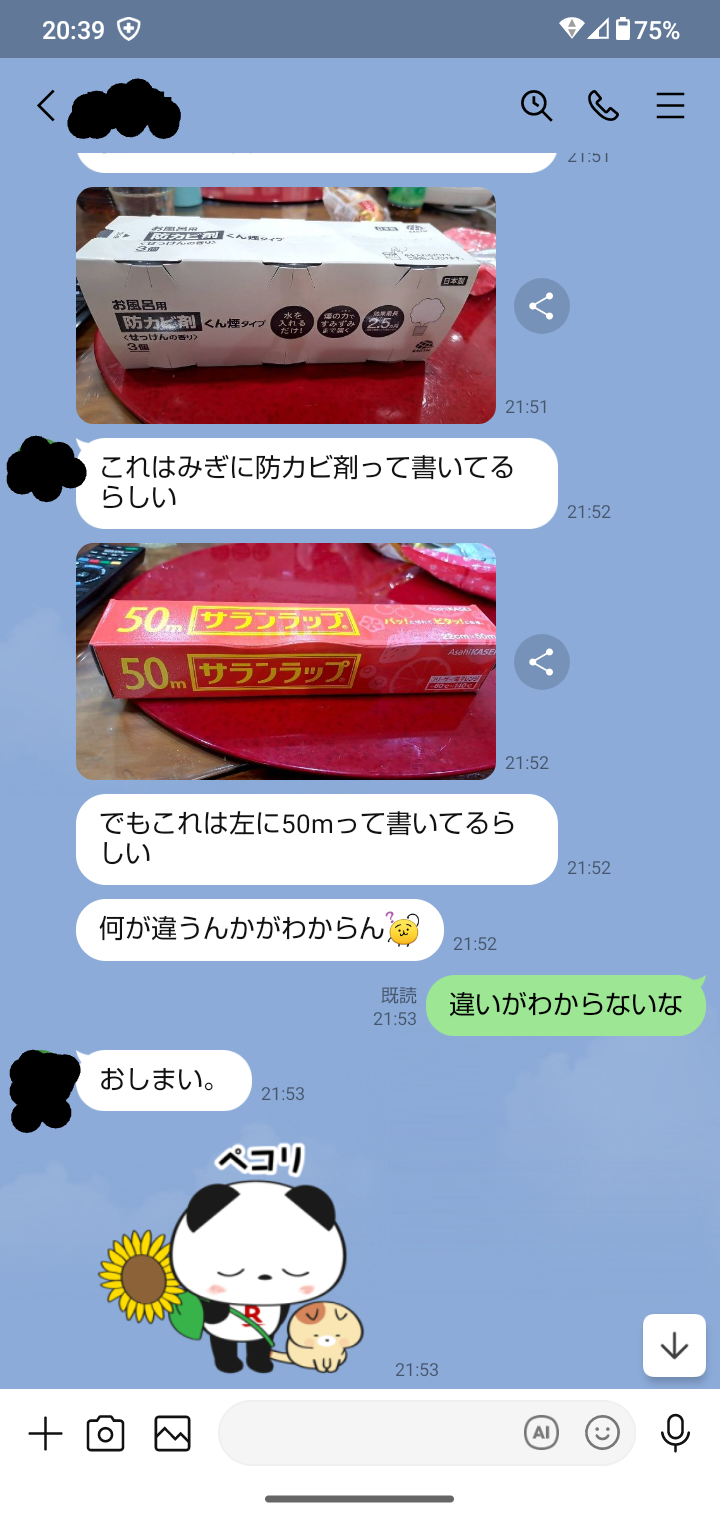Open the 防カビ剤 box photo
The height and width of the screenshot is (1520, 720).
pyautogui.click(x=285, y=305)
